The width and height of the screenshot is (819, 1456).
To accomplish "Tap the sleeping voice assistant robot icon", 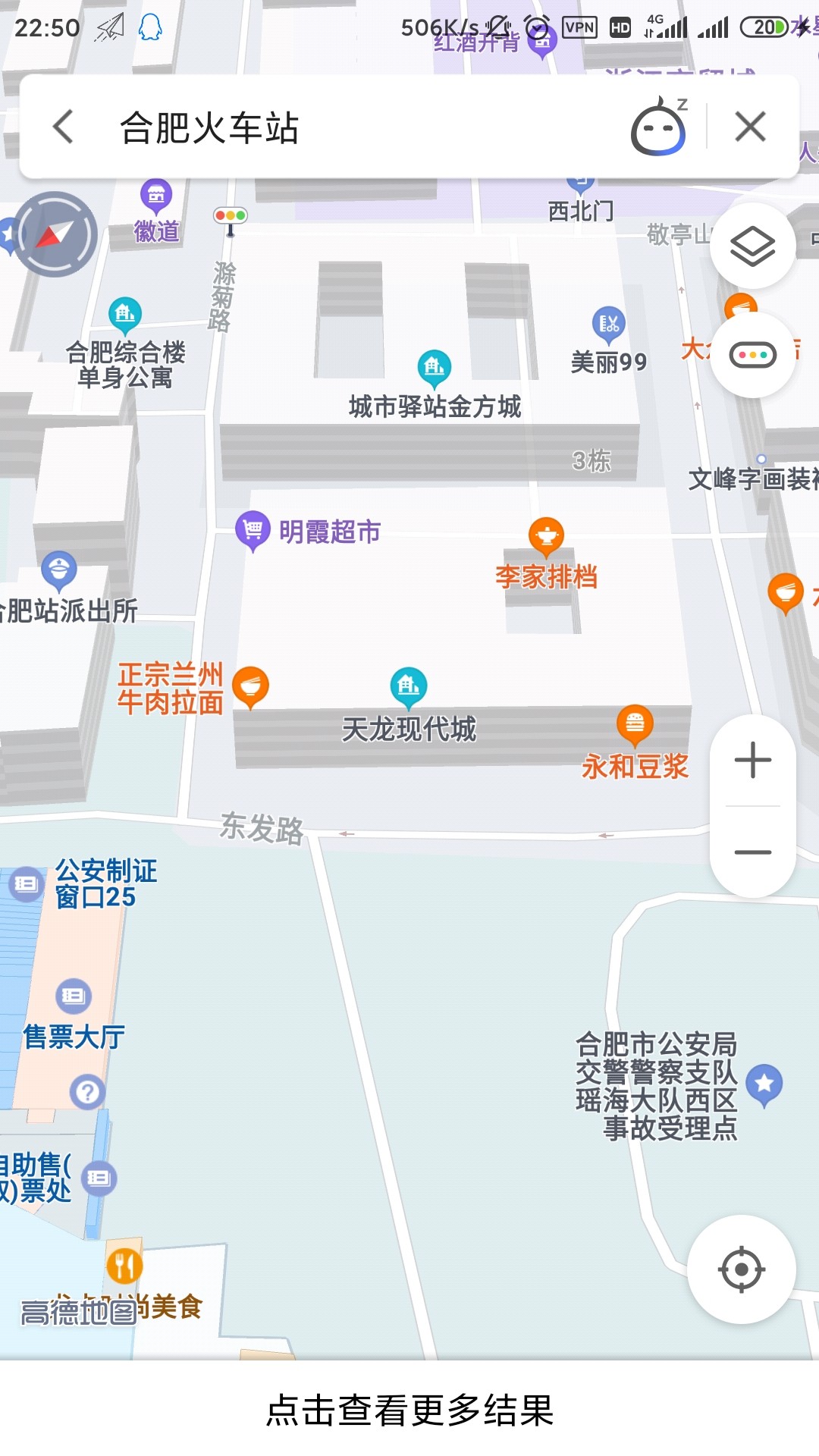I will click(657, 127).
